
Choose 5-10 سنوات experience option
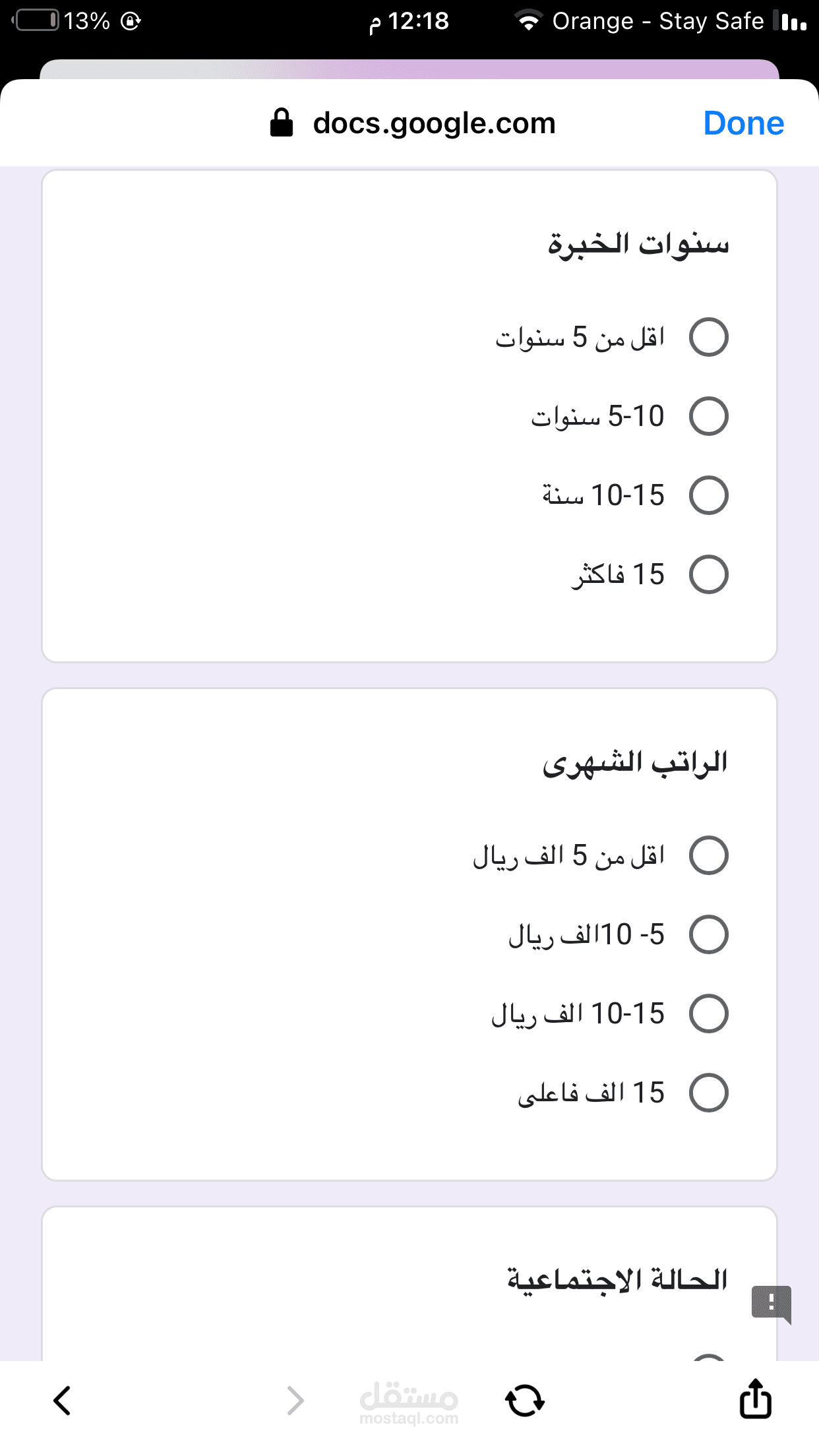(x=708, y=416)
